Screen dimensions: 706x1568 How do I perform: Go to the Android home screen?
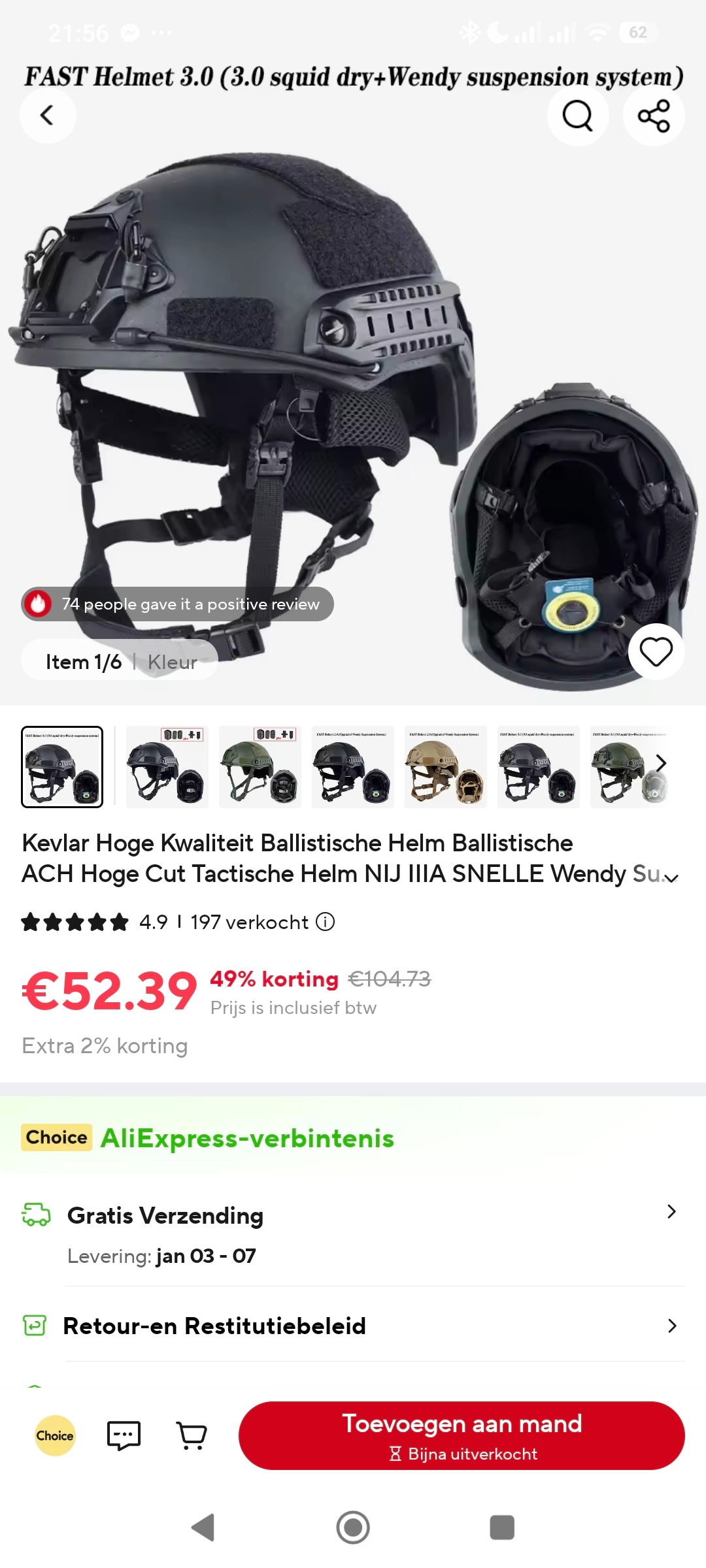353,1527
